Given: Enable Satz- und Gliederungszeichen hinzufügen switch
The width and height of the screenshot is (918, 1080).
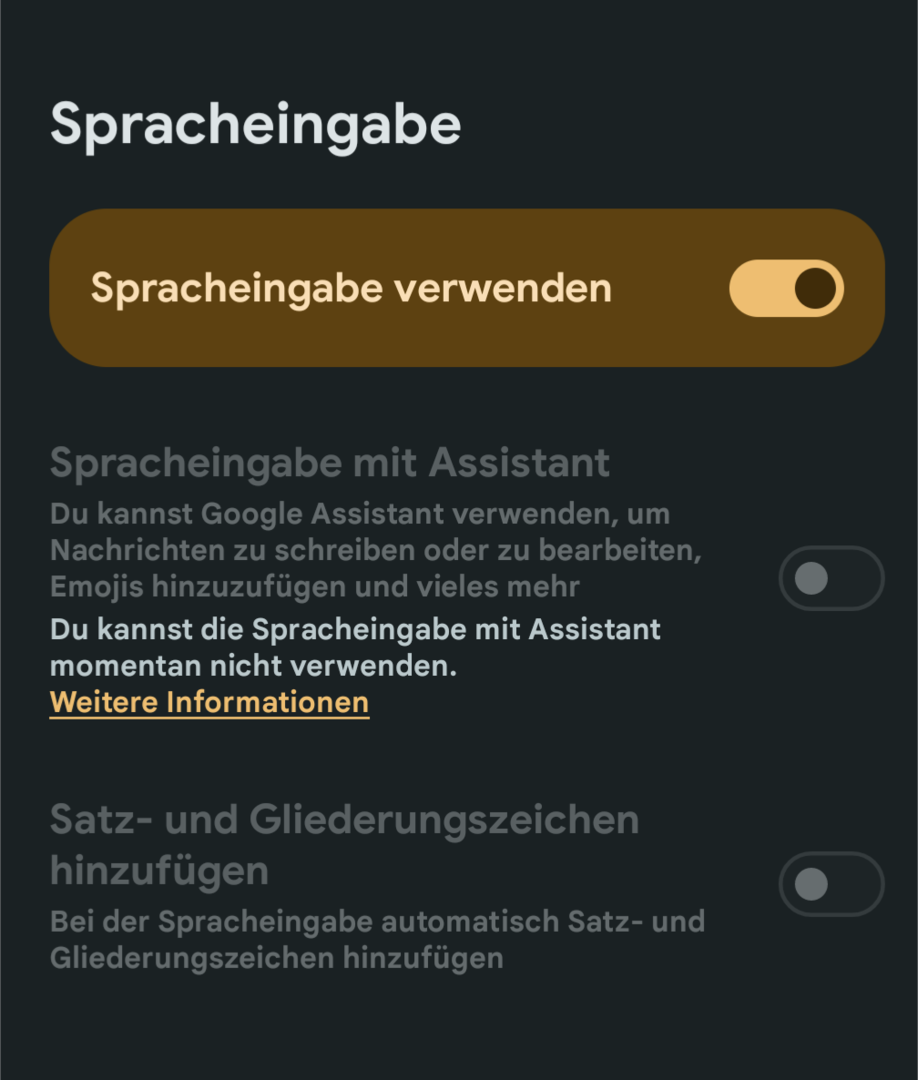Looking at the screenshot, I should [x=831, y=884].
